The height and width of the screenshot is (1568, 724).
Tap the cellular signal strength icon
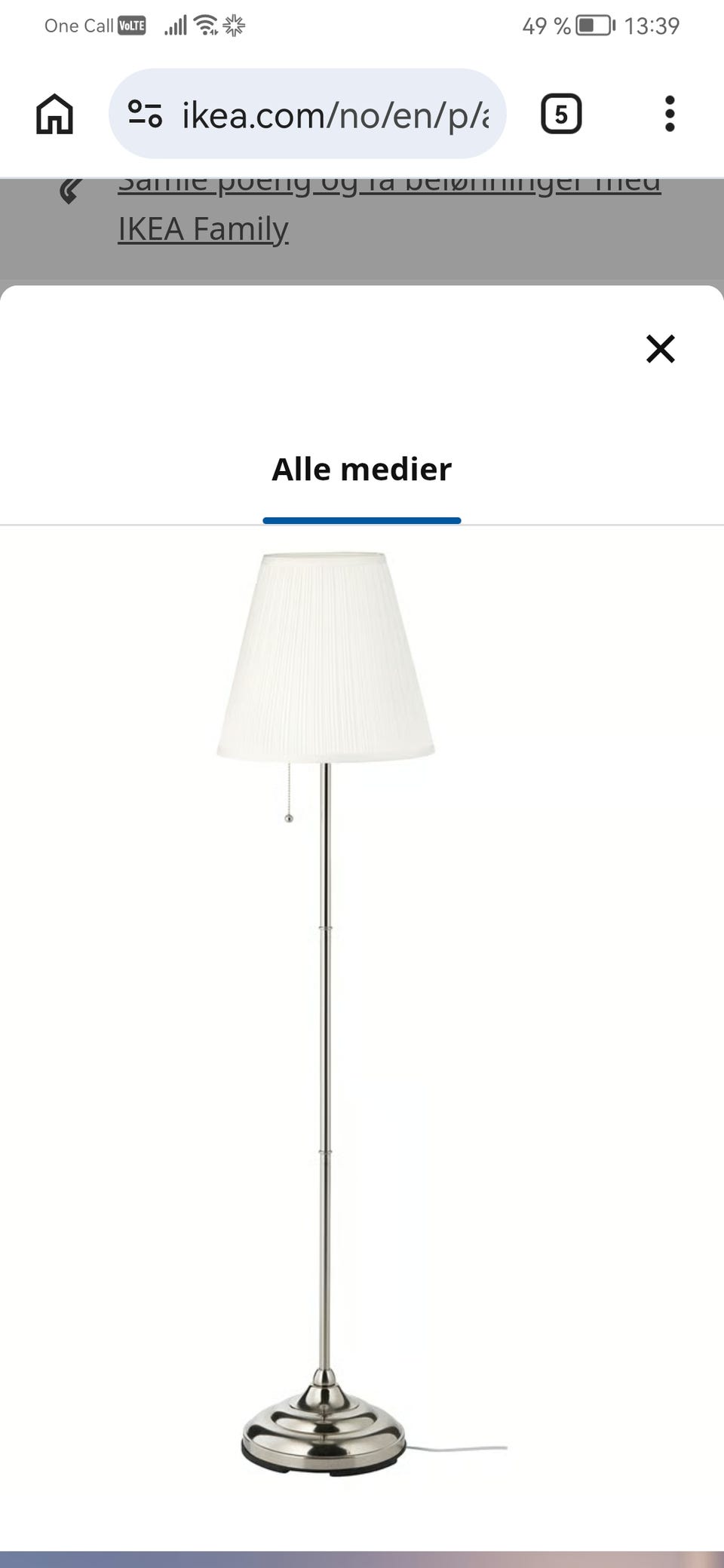coord(176,25)
